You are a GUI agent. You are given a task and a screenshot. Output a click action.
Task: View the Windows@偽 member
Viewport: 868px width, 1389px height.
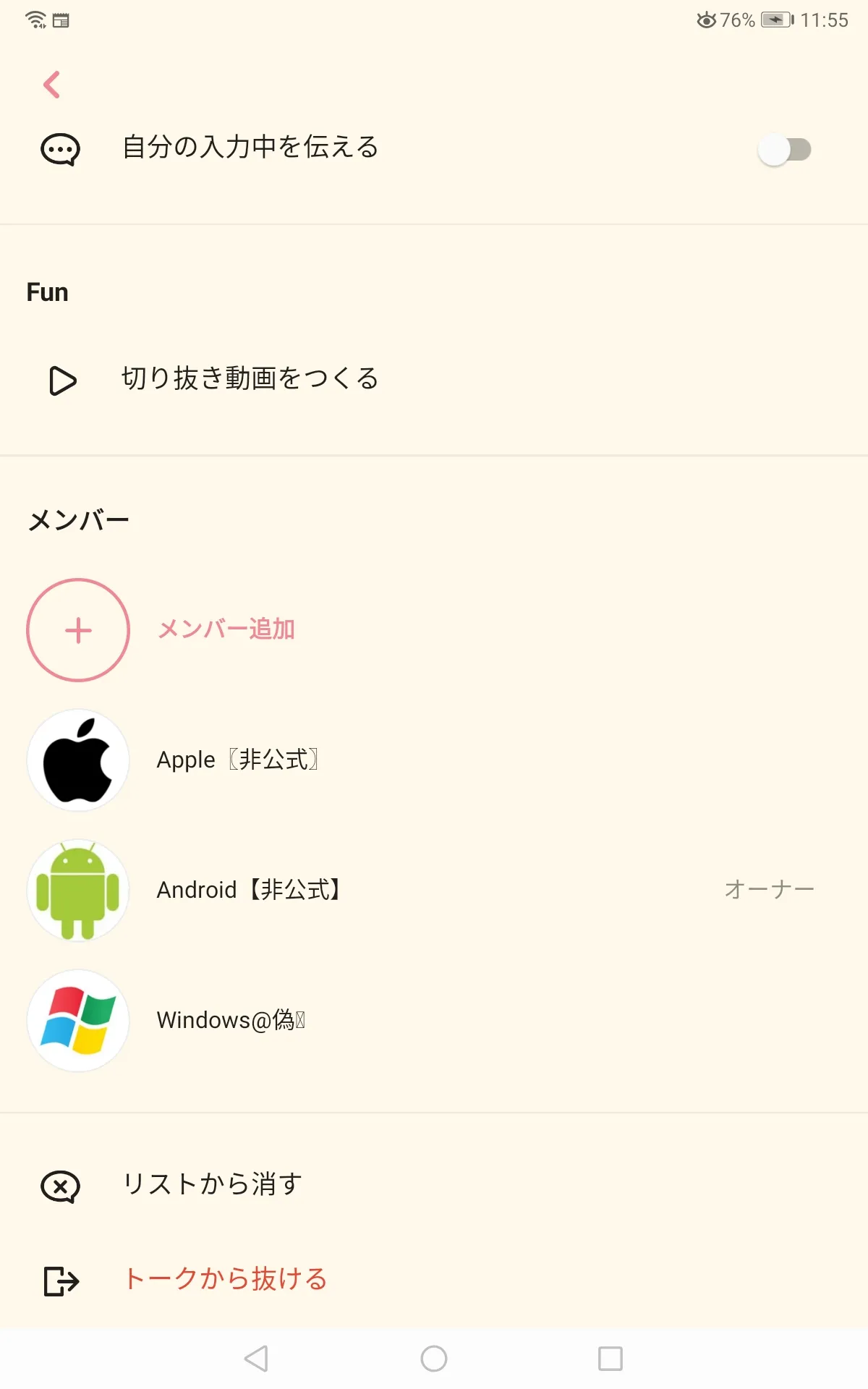point(434,1020)
